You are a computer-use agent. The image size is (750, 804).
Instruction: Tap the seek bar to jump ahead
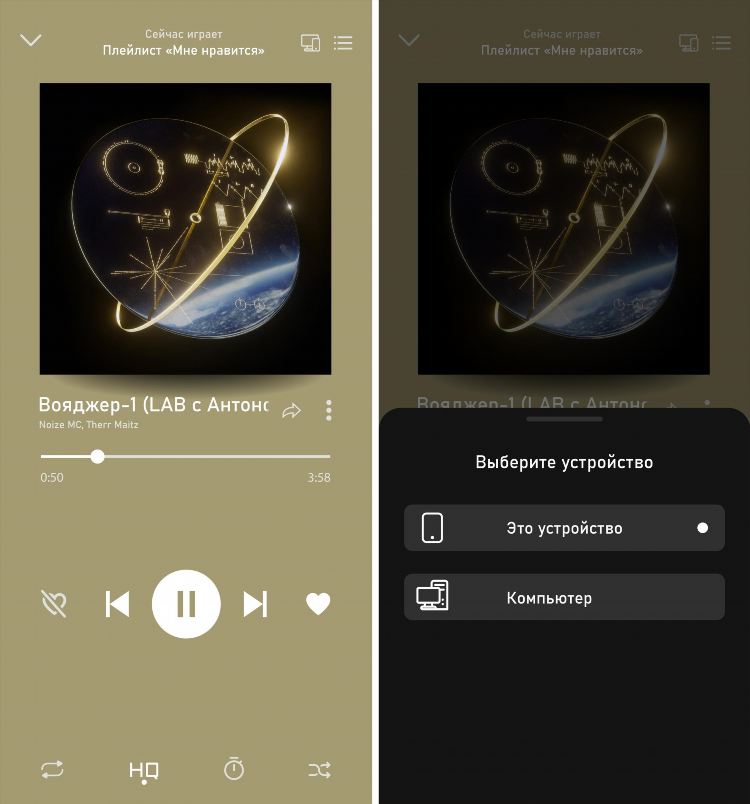(x=220, y=456)
